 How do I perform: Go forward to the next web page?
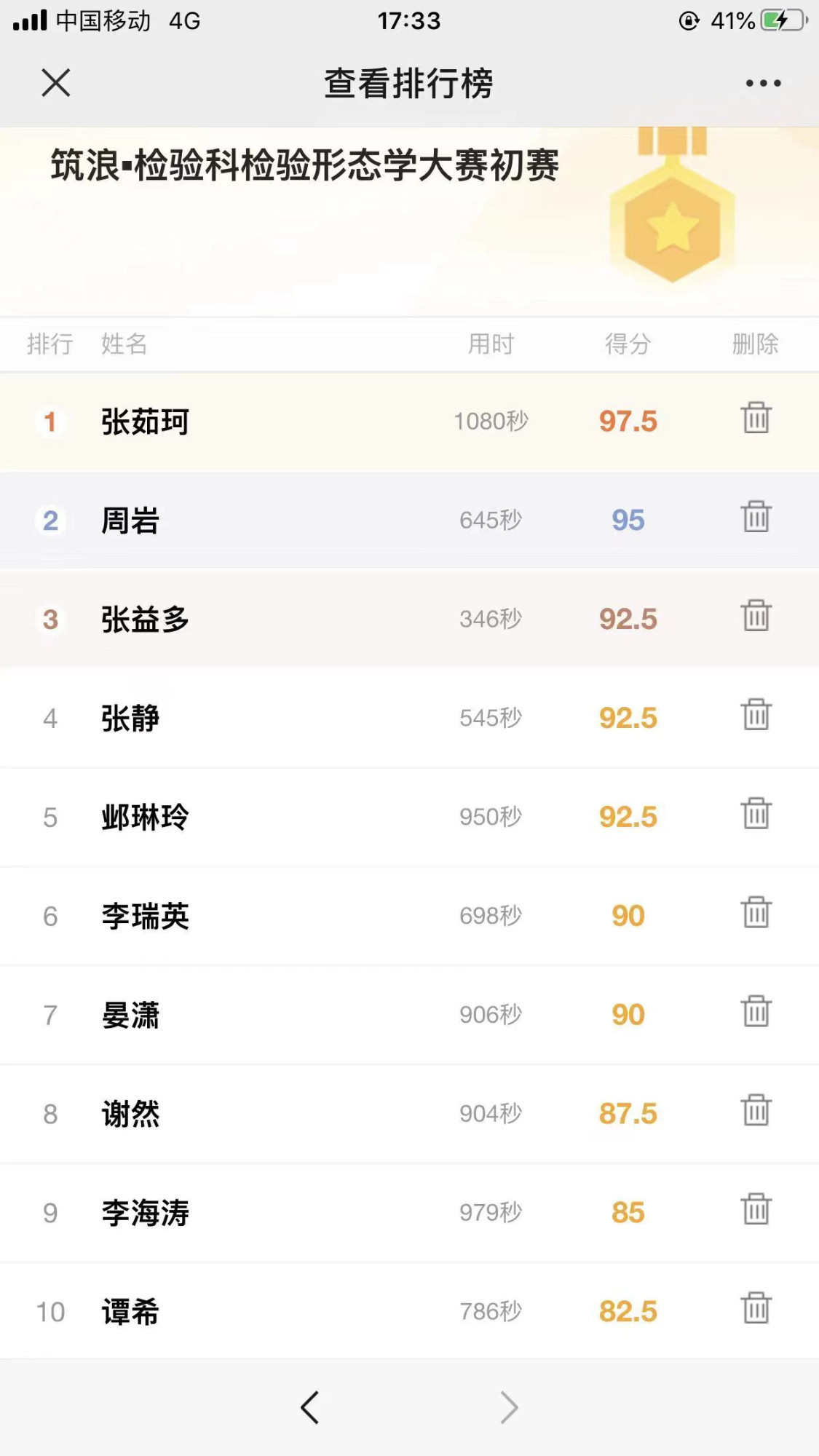[x=509, y=1407]
